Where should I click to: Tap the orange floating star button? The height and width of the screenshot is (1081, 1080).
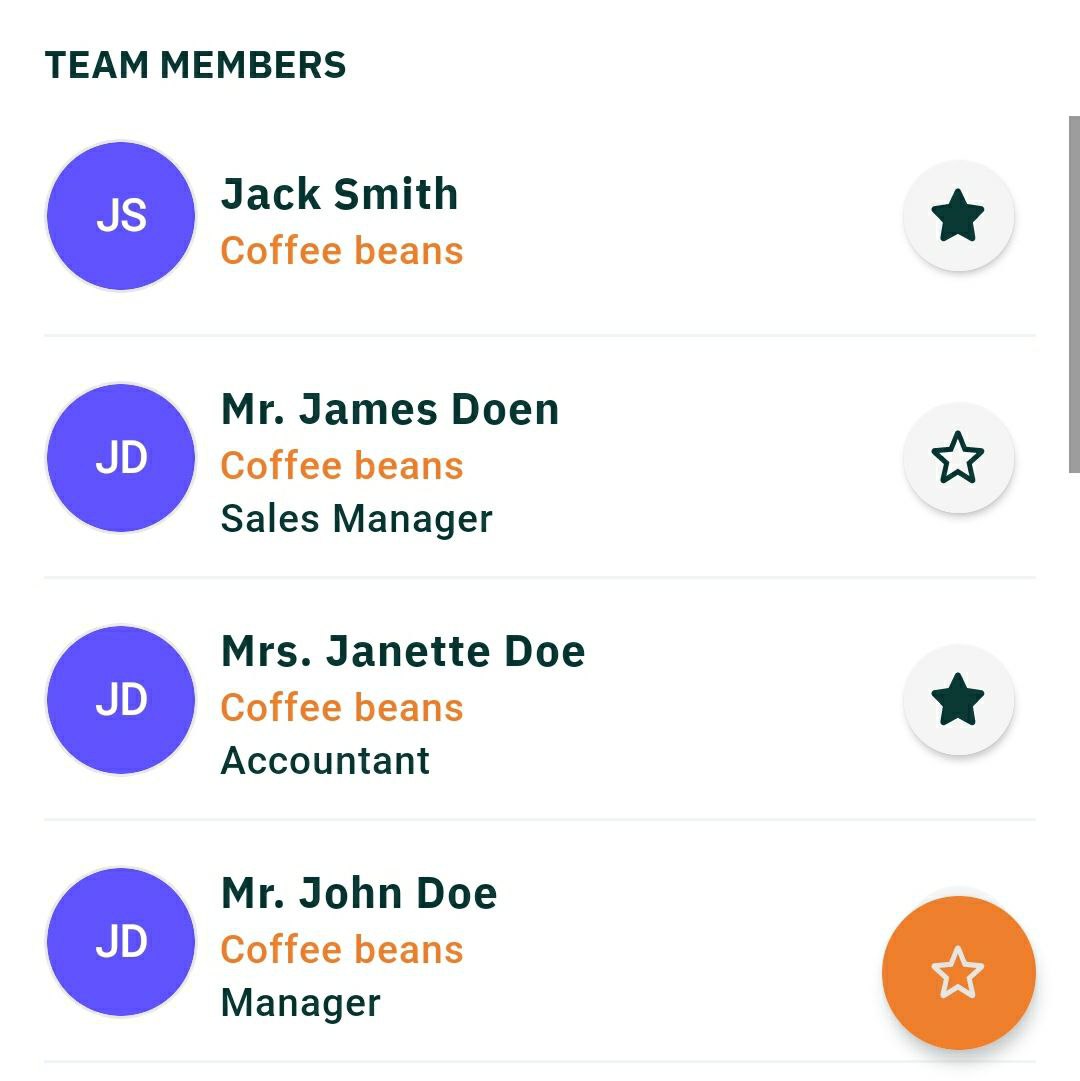coord(958,972)
